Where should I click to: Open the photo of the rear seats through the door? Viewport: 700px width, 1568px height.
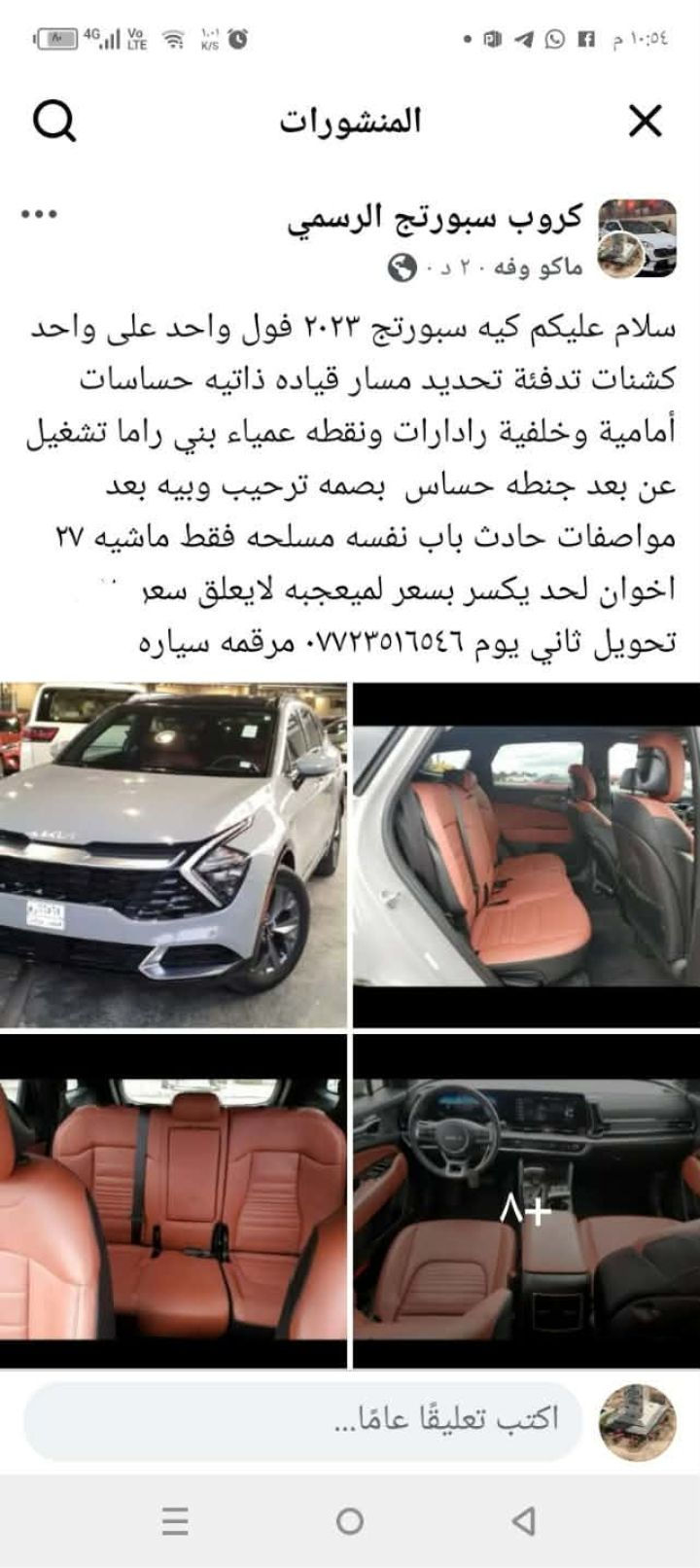click(526, 855)
